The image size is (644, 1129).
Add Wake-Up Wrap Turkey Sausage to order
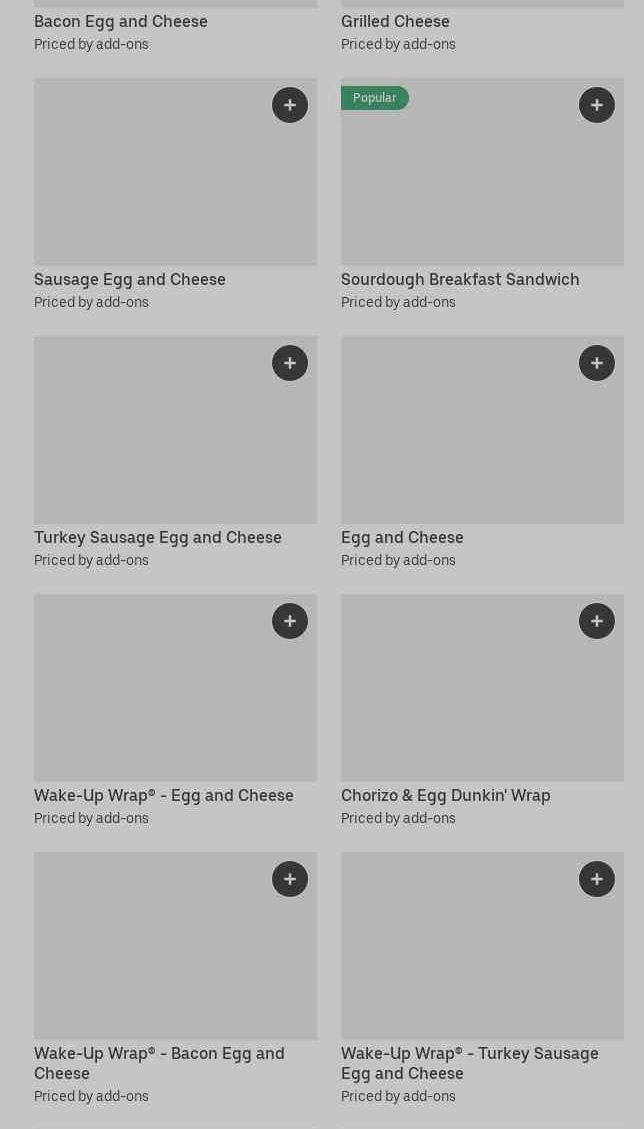[x=597, y=879]
